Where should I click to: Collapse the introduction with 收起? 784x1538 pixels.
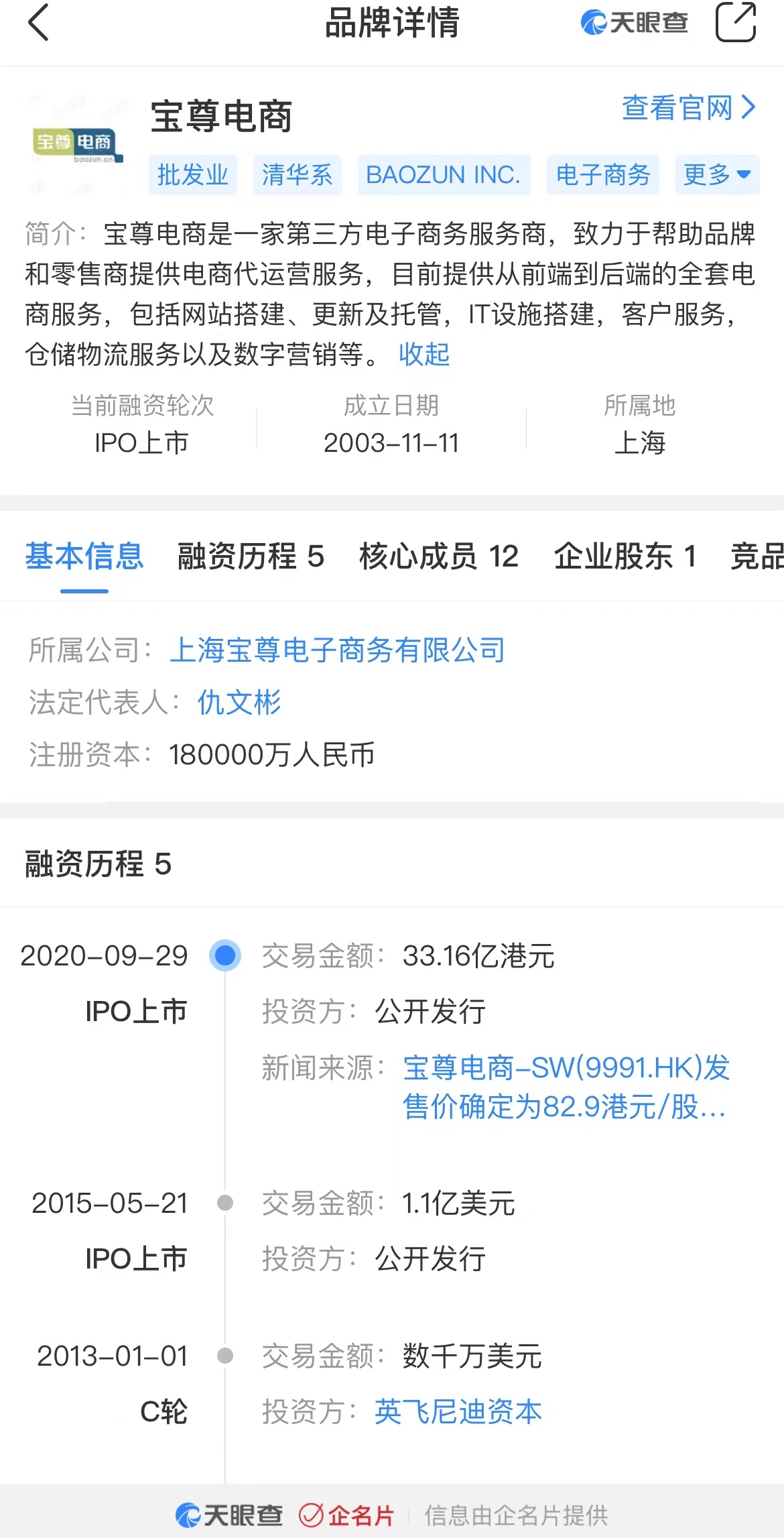point(424,354)
